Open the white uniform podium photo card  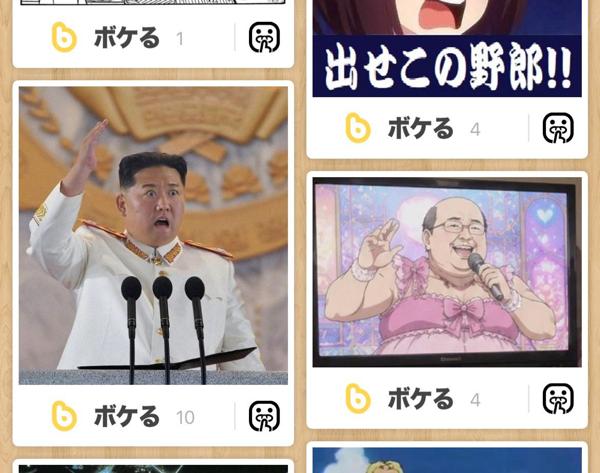pos(153,235)
